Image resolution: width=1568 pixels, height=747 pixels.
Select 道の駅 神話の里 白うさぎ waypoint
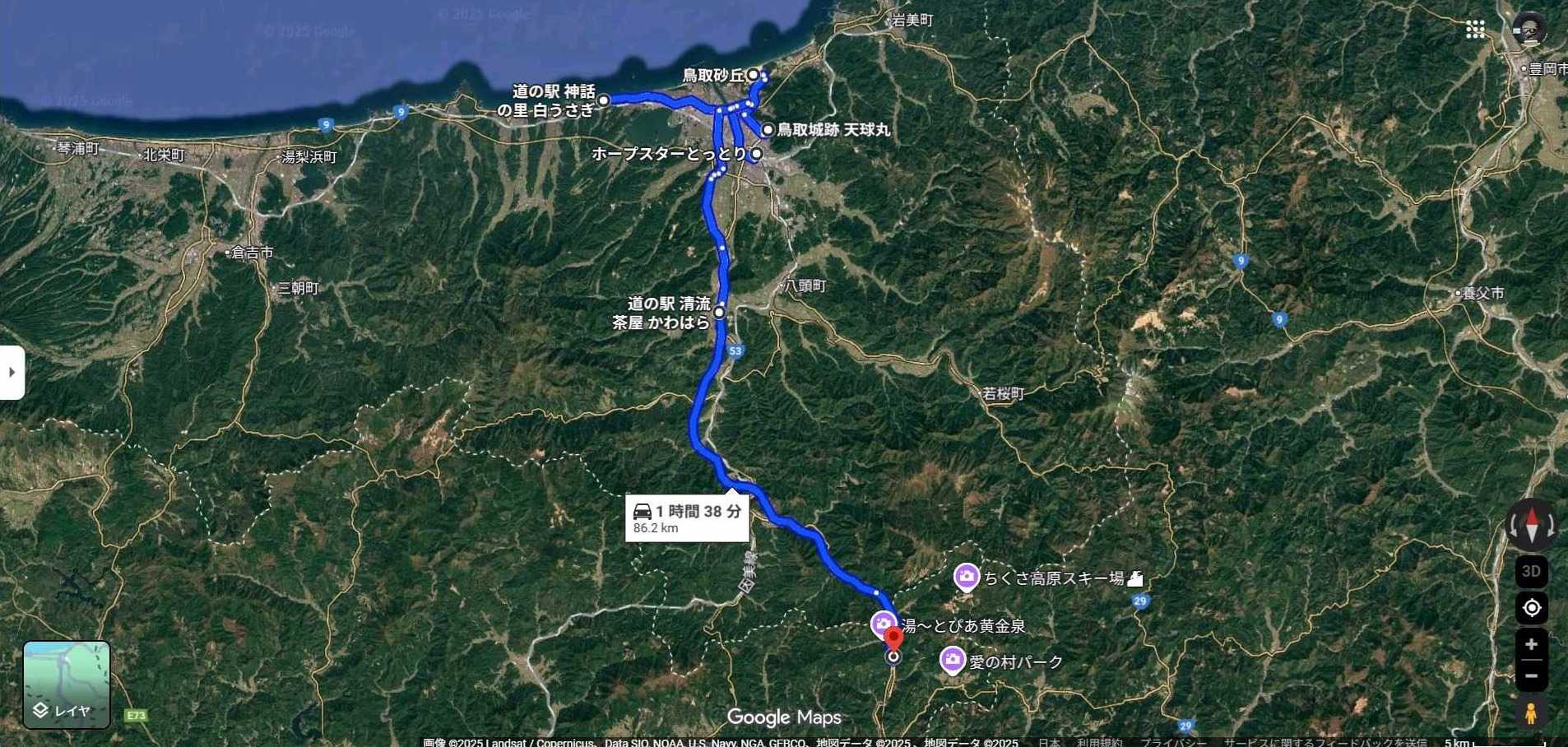coord(603,100)
